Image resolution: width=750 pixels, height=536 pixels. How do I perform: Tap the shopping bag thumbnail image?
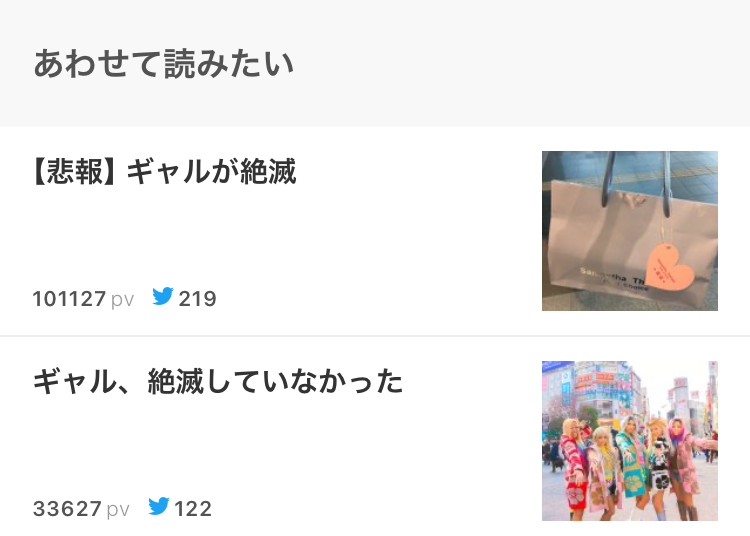[629, 231]
